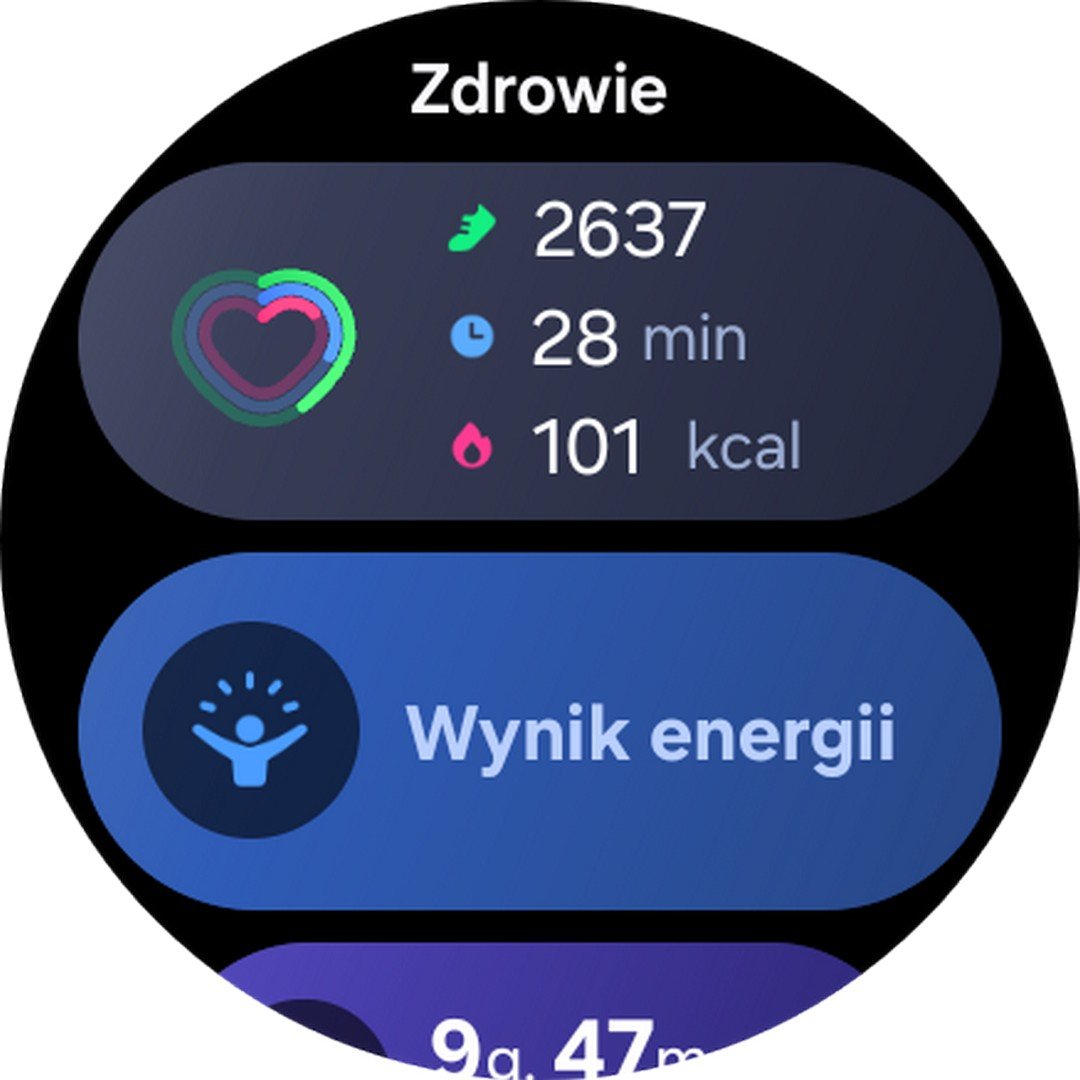Open the daily activity card with 2637 steps

tap(540, 340)
